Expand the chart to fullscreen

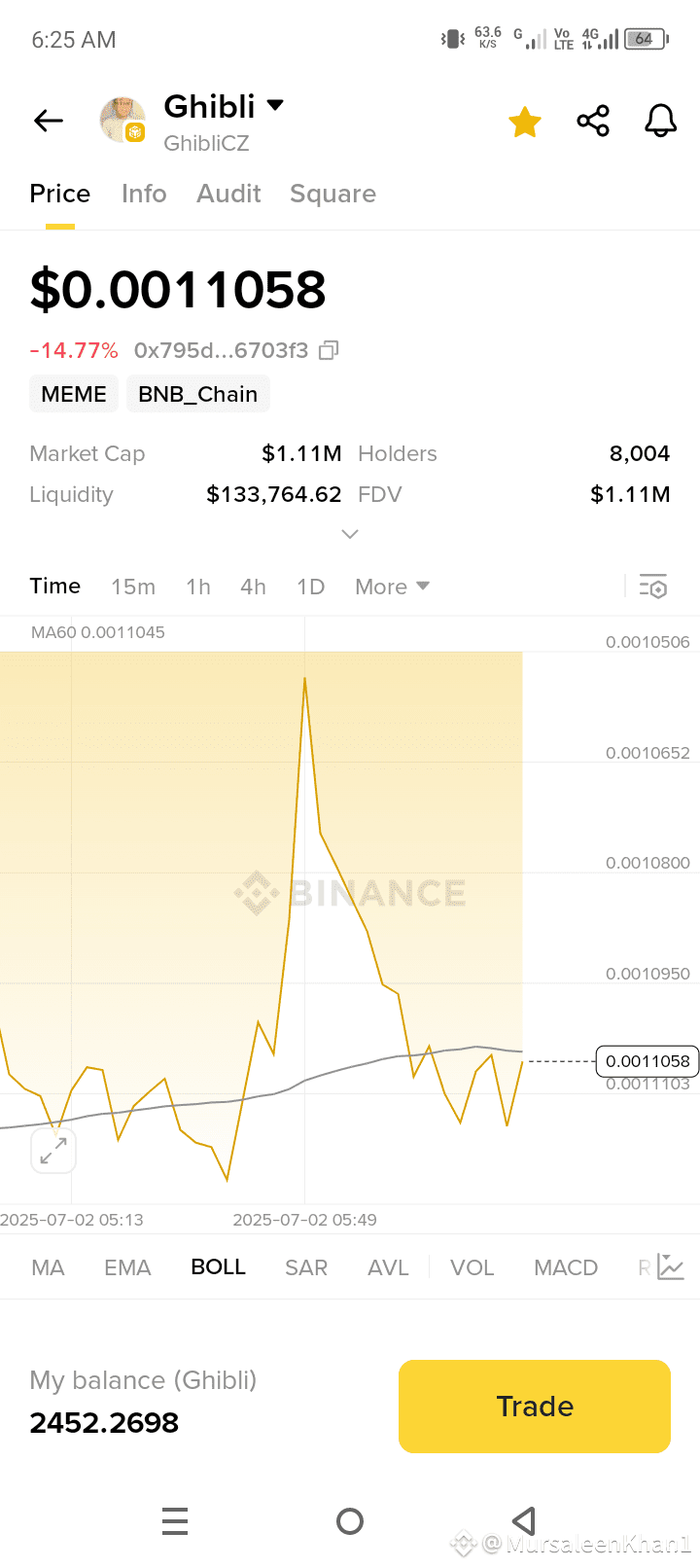click(x=53, y=1151)
